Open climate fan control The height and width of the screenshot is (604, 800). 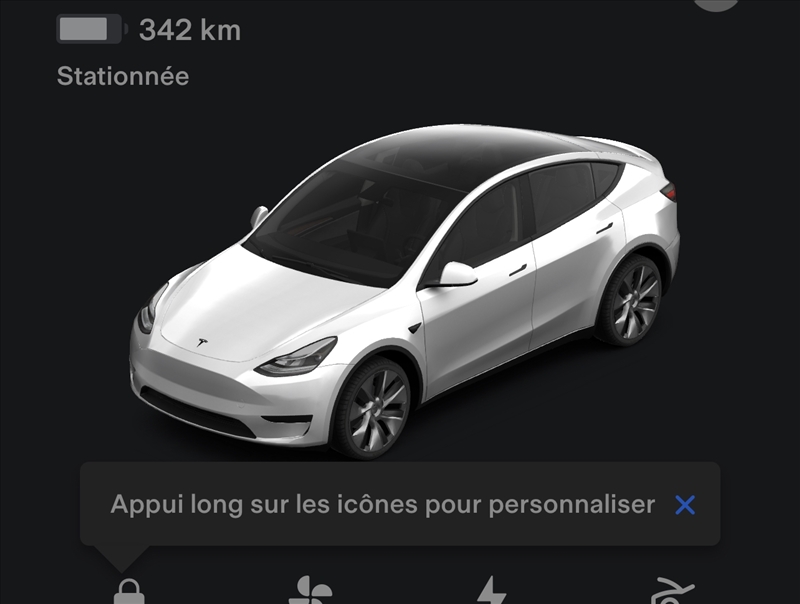pos(310,591)
